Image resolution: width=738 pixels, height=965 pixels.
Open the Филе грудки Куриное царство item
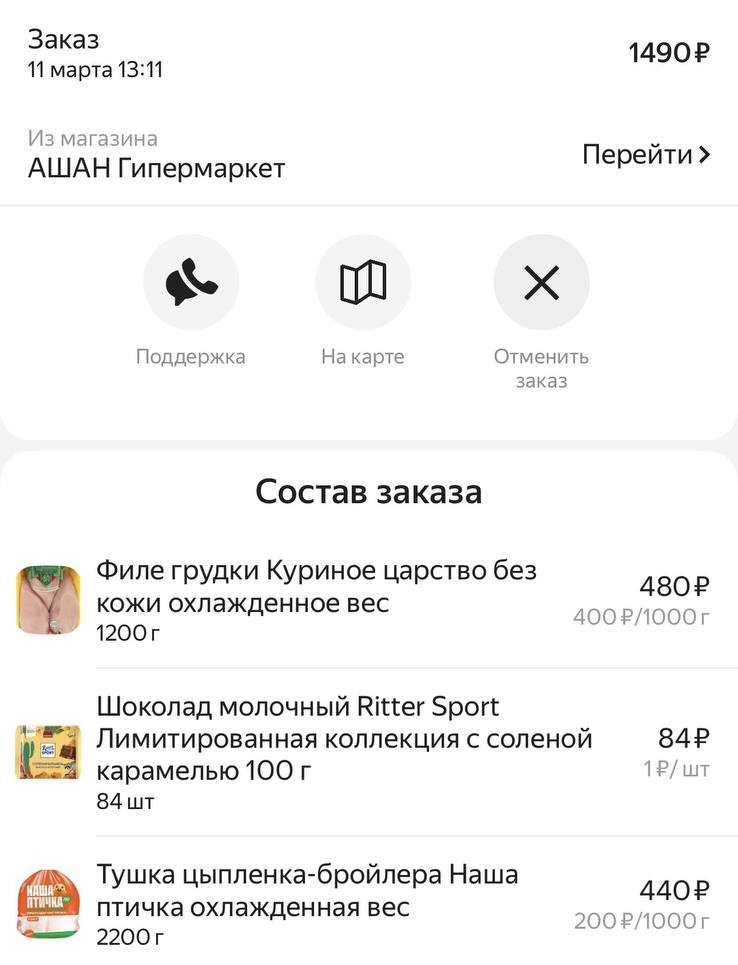[x=316, y=587]
